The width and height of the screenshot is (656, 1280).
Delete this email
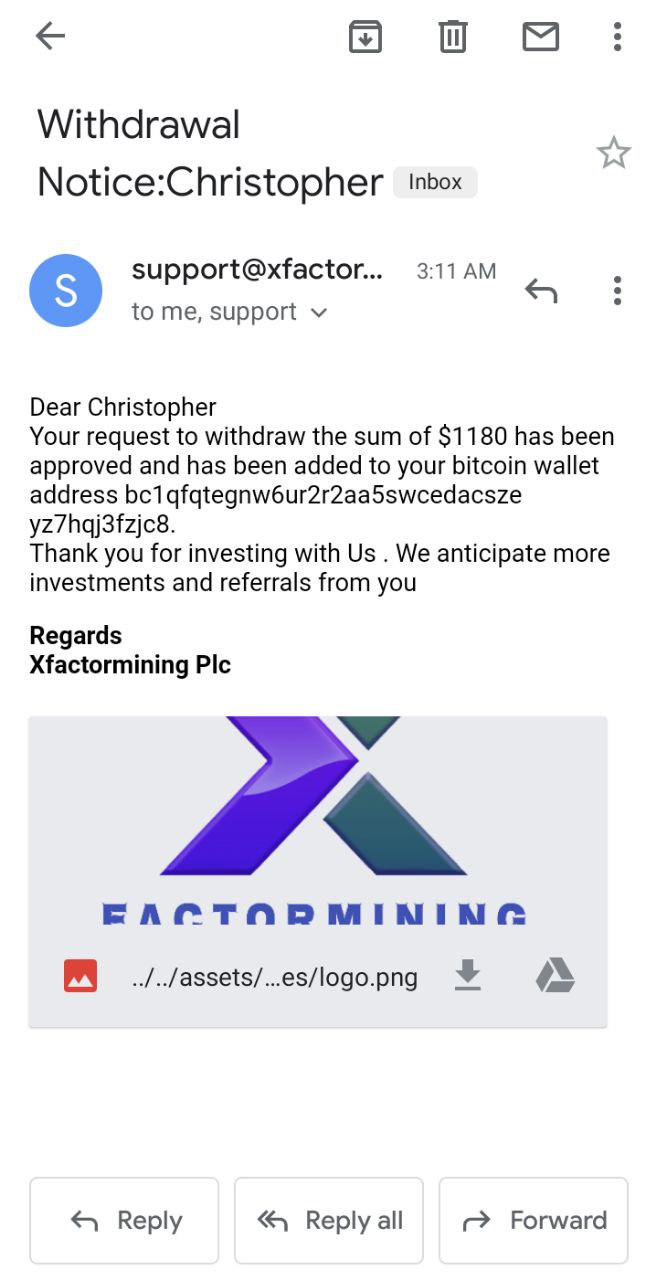point(453,37)
